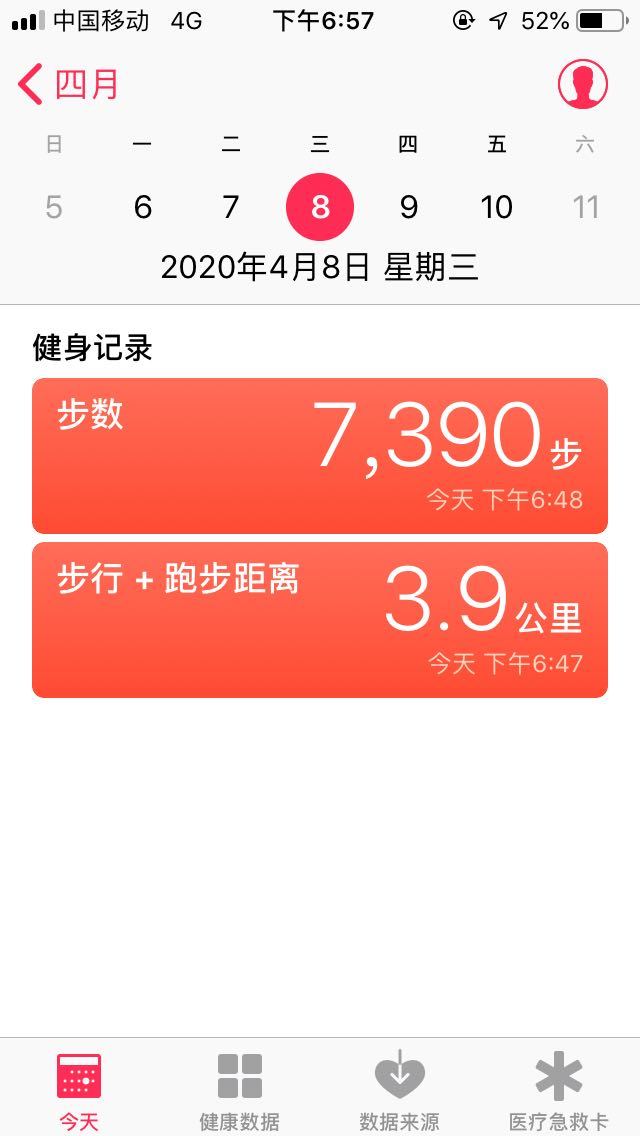This screenshot has height=1136, width=640.
Task: Open the 步行 + 跑步距离 card
Action: (x=320, y=620)
